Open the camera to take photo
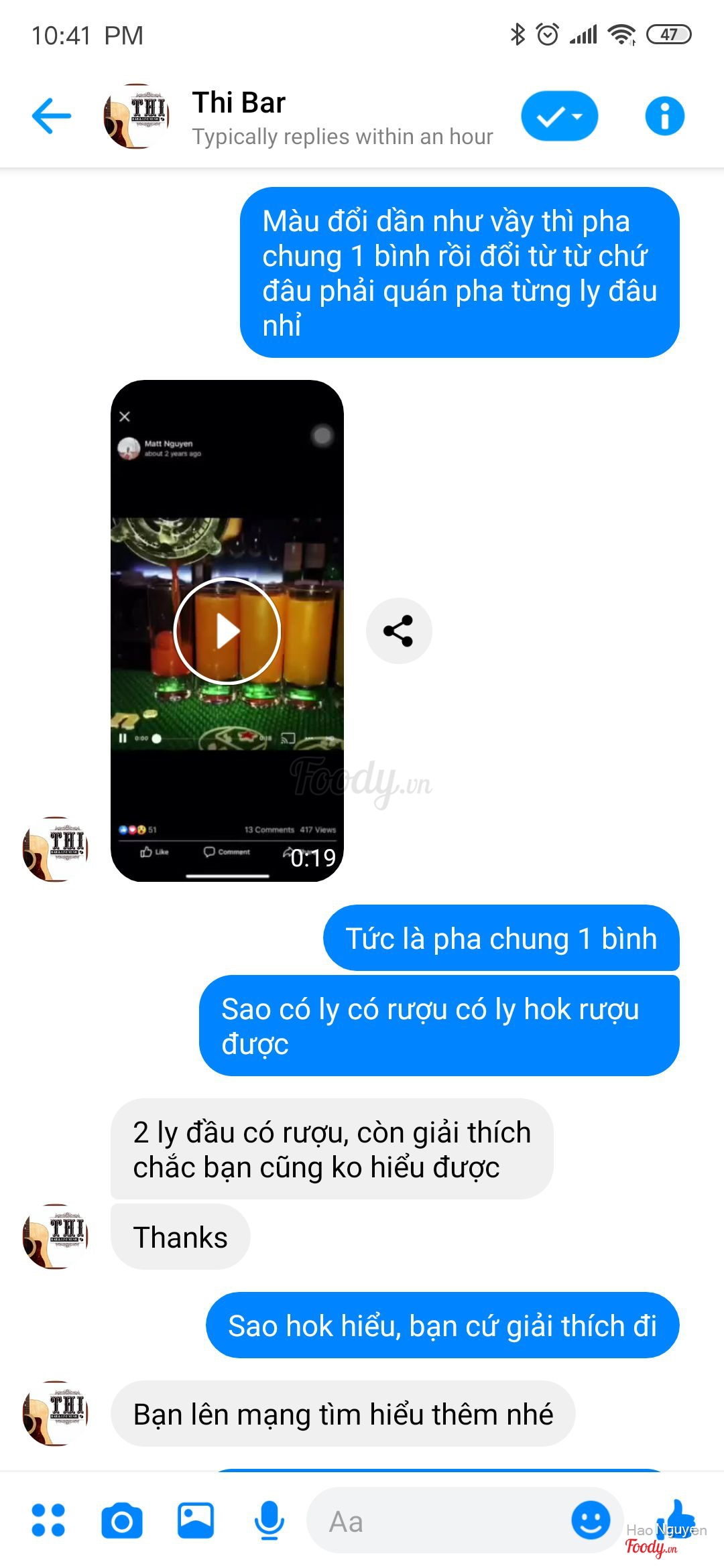Viewport: 724px width, 1568px height. 122,1520
